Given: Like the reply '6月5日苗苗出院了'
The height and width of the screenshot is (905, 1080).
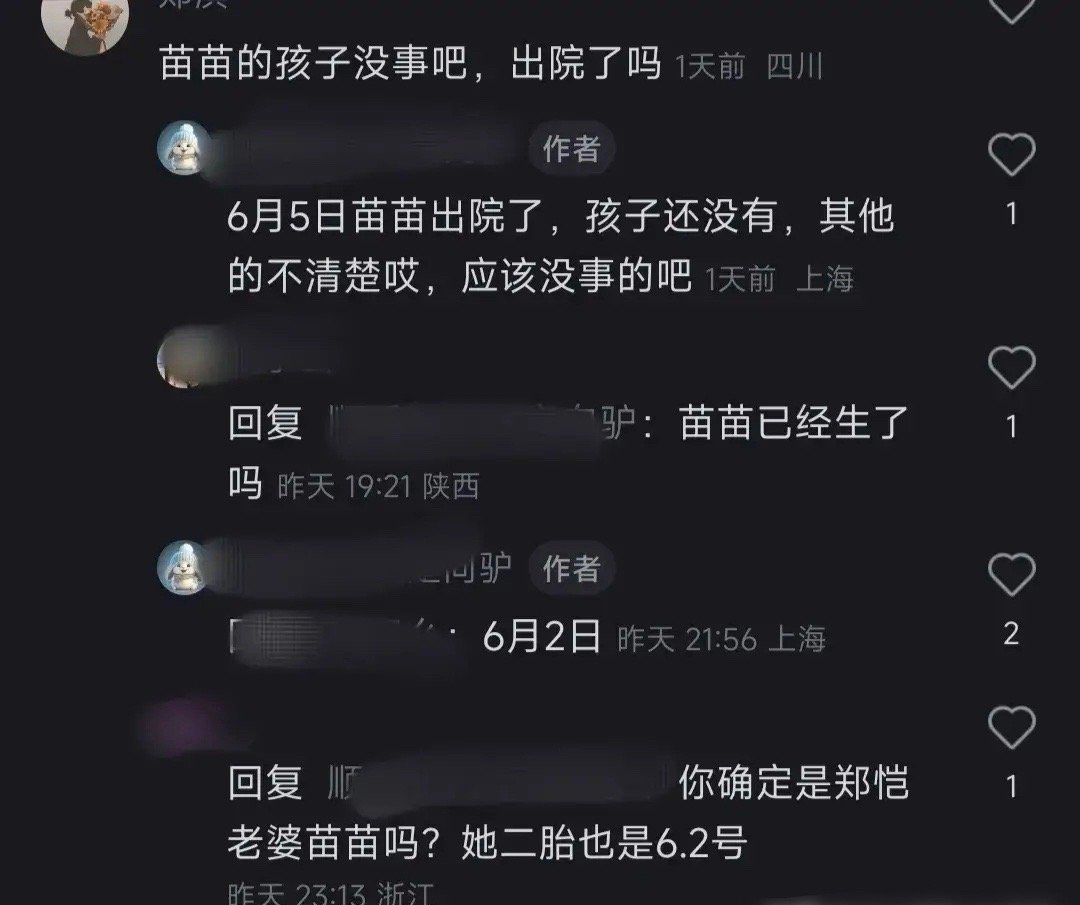Looking at the screenshot, I should 1011,156.
